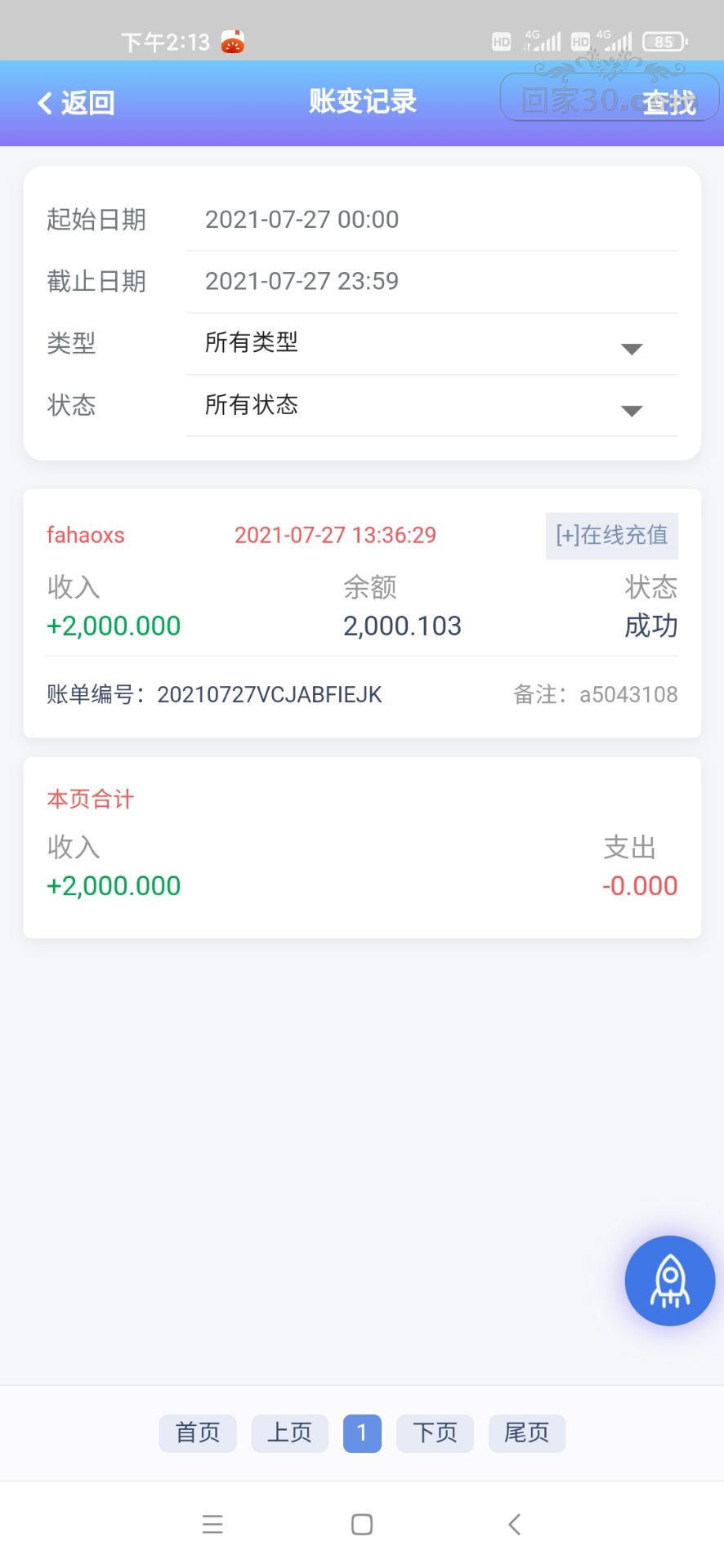Viewport: 724px width, 1568px height.
Task: Go to 下页 next page
Action: pyautogui.click(x=435, y=1433)
